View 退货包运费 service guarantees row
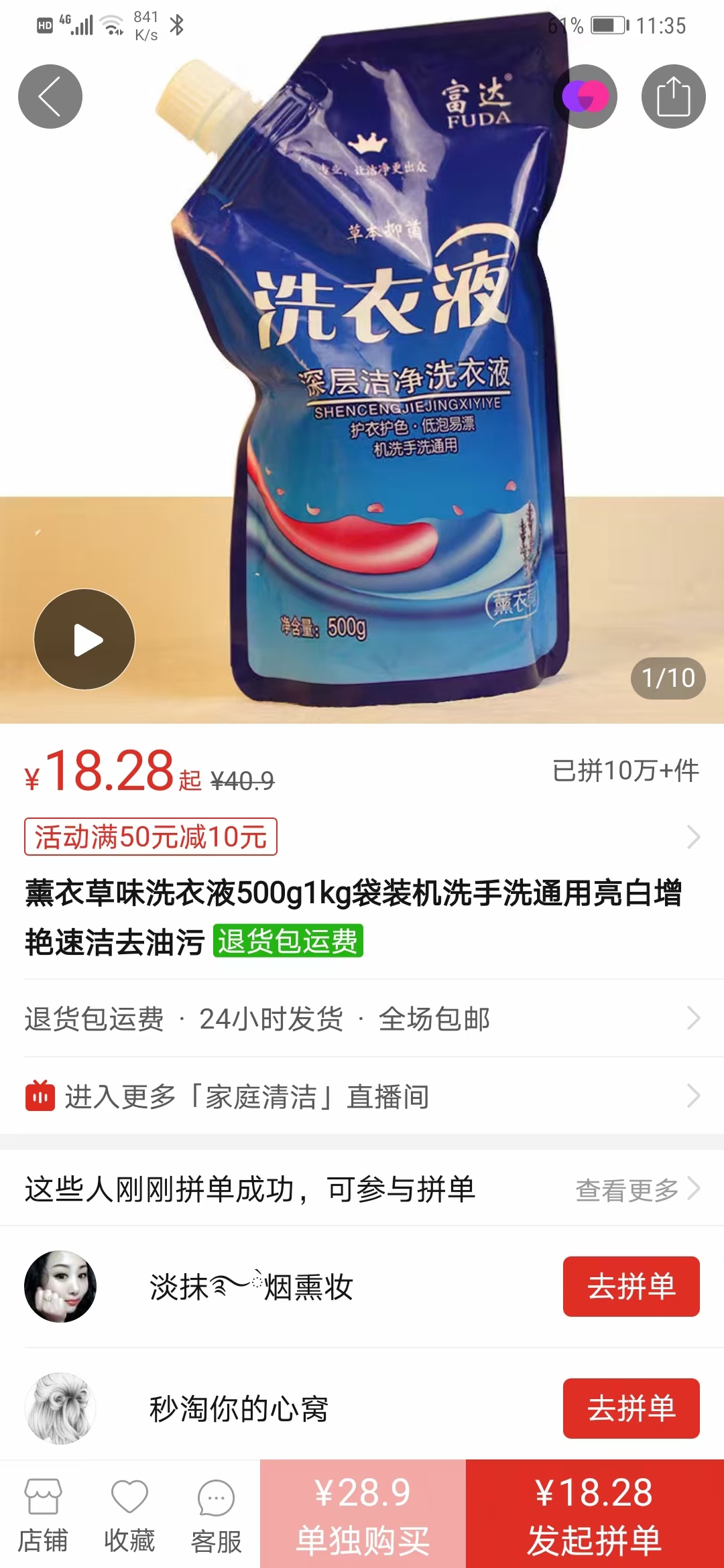This screenshot has height=1568, width=724. point(362,1019)
